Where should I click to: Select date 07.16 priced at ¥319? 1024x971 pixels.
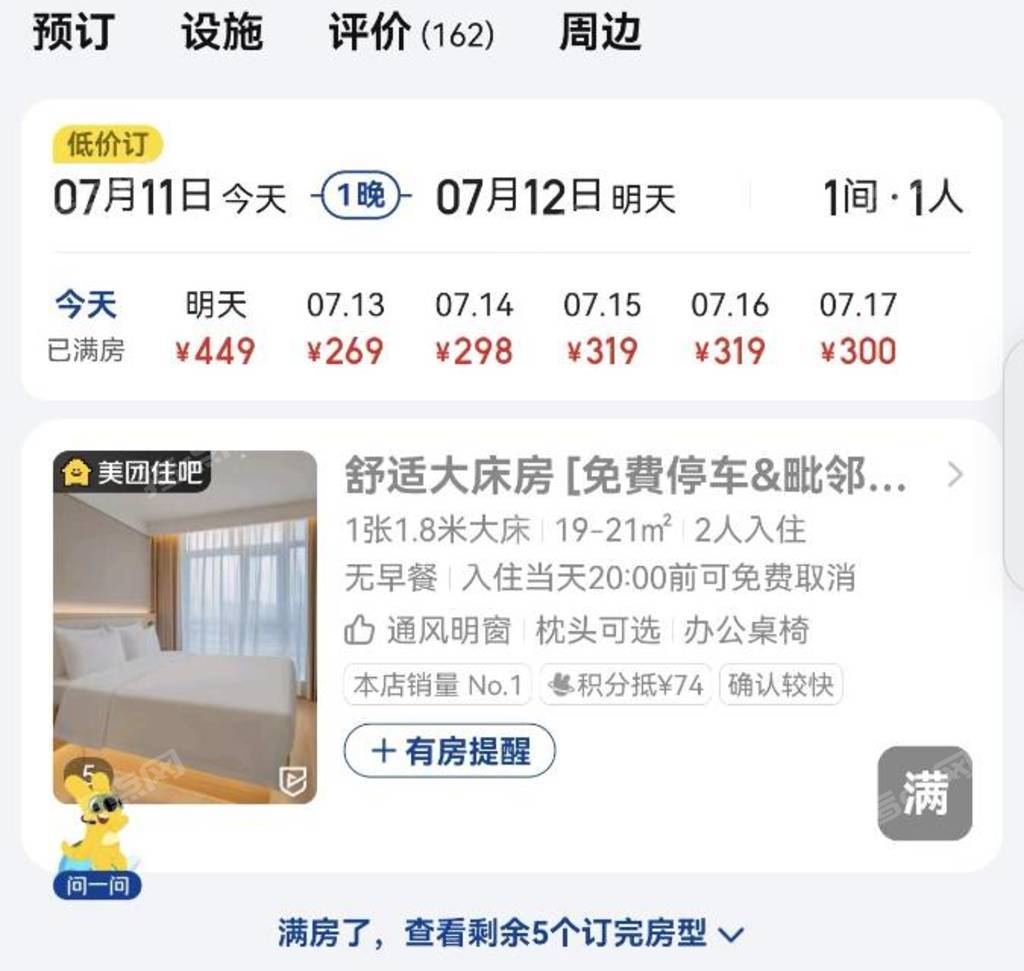[730, 328]
